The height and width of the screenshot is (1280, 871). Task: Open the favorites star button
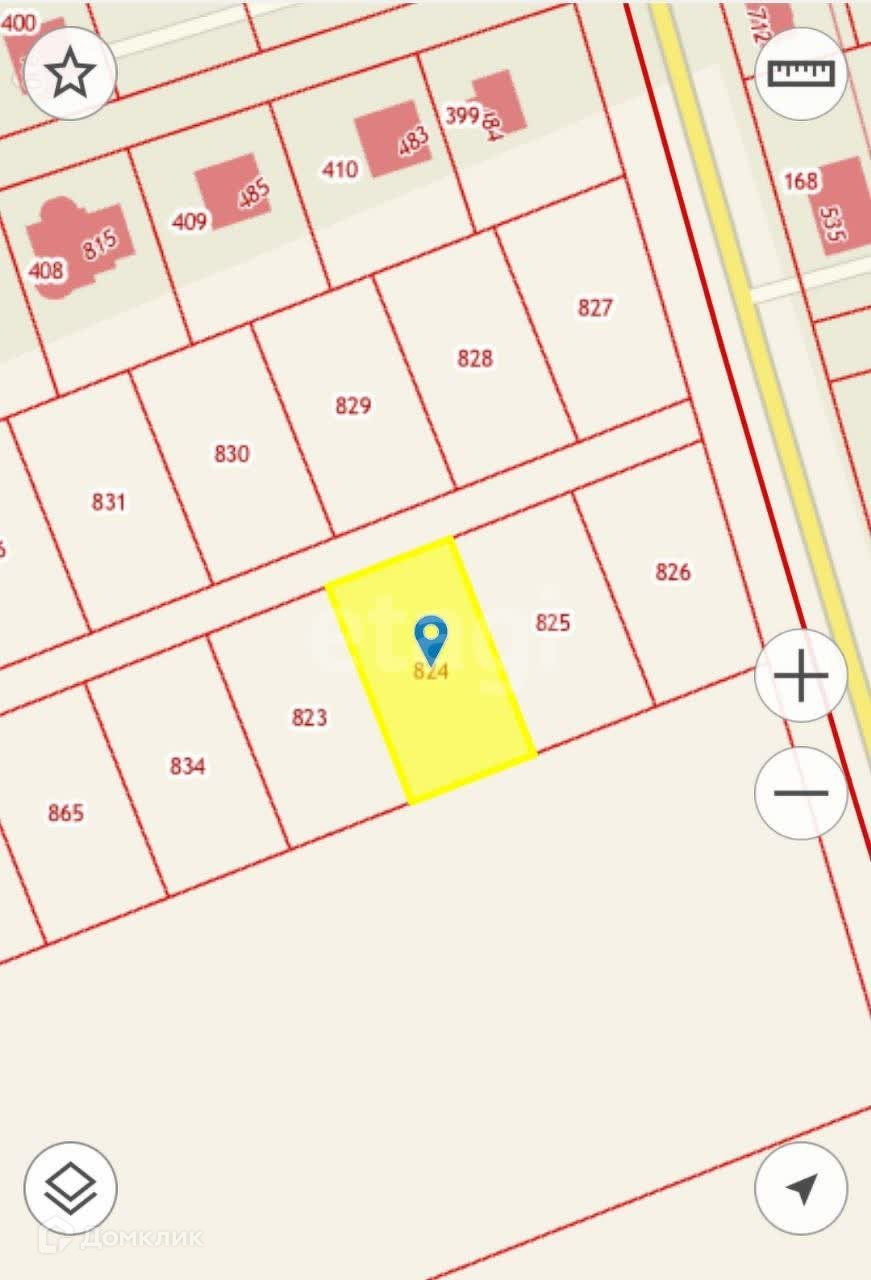(x=70, y=73)
